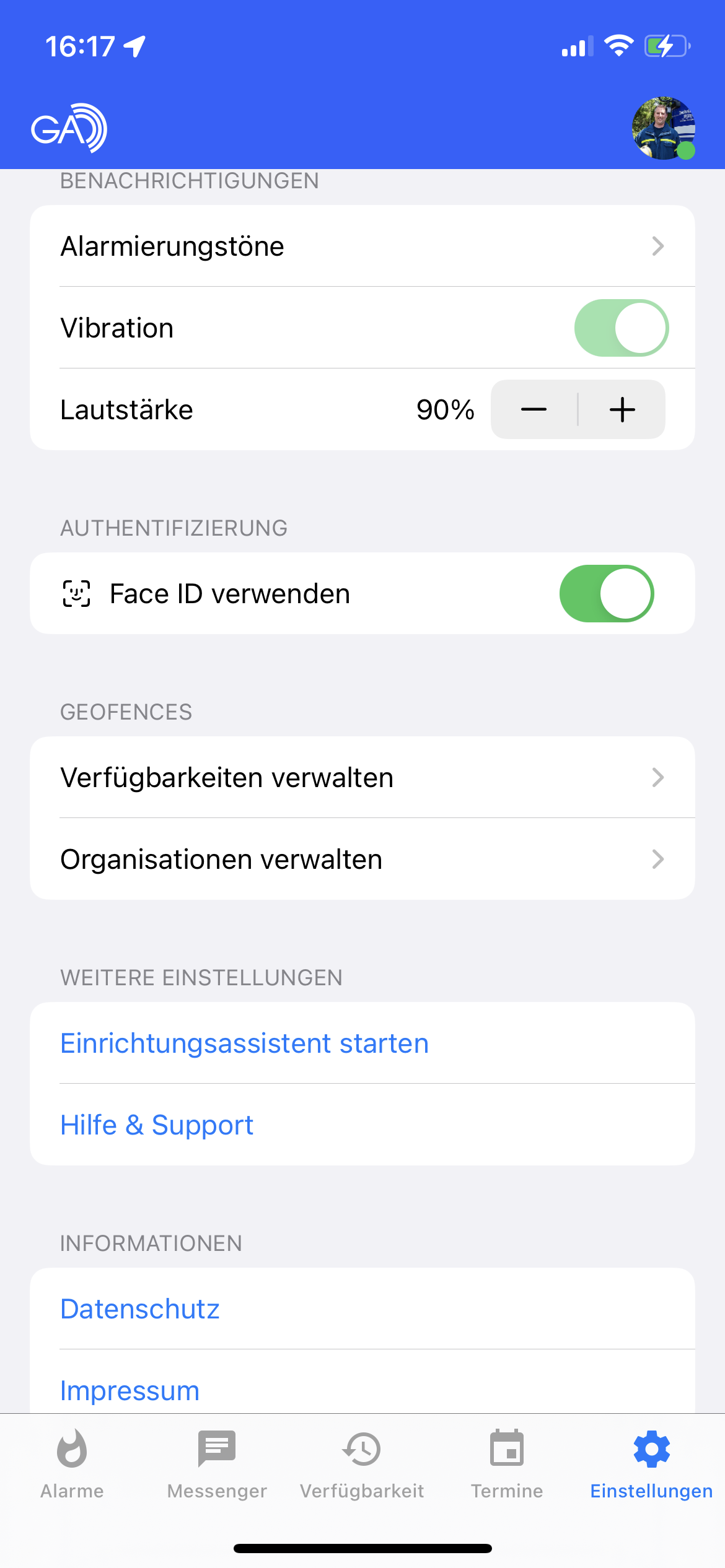This screenshot has height=1568, width=725.
Task: Open the Alarme tab via flame icon
Action: point(72,1452)
